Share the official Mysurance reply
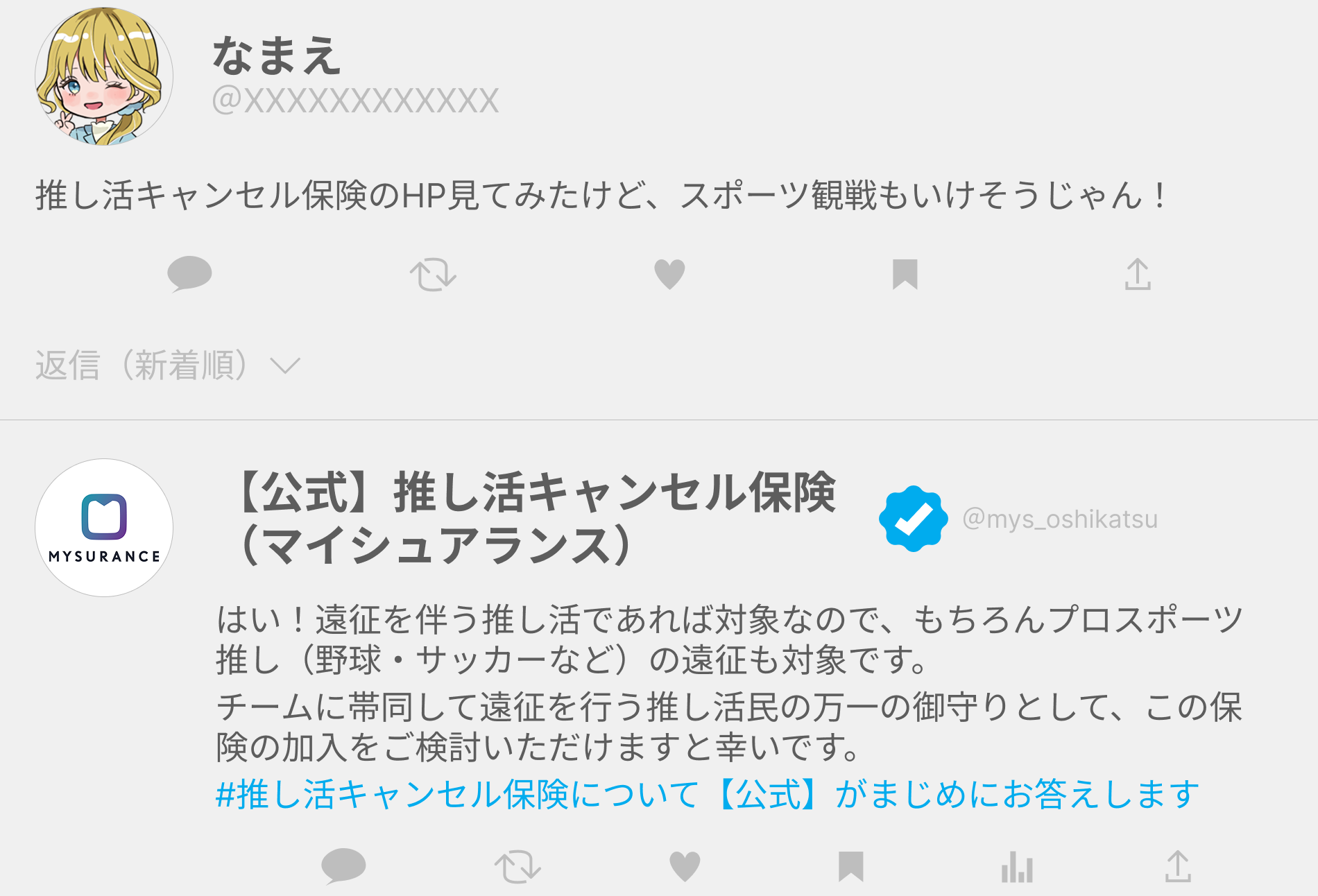The height and width of the screenshot is (896, 1318). click(x=1178, y=866)
